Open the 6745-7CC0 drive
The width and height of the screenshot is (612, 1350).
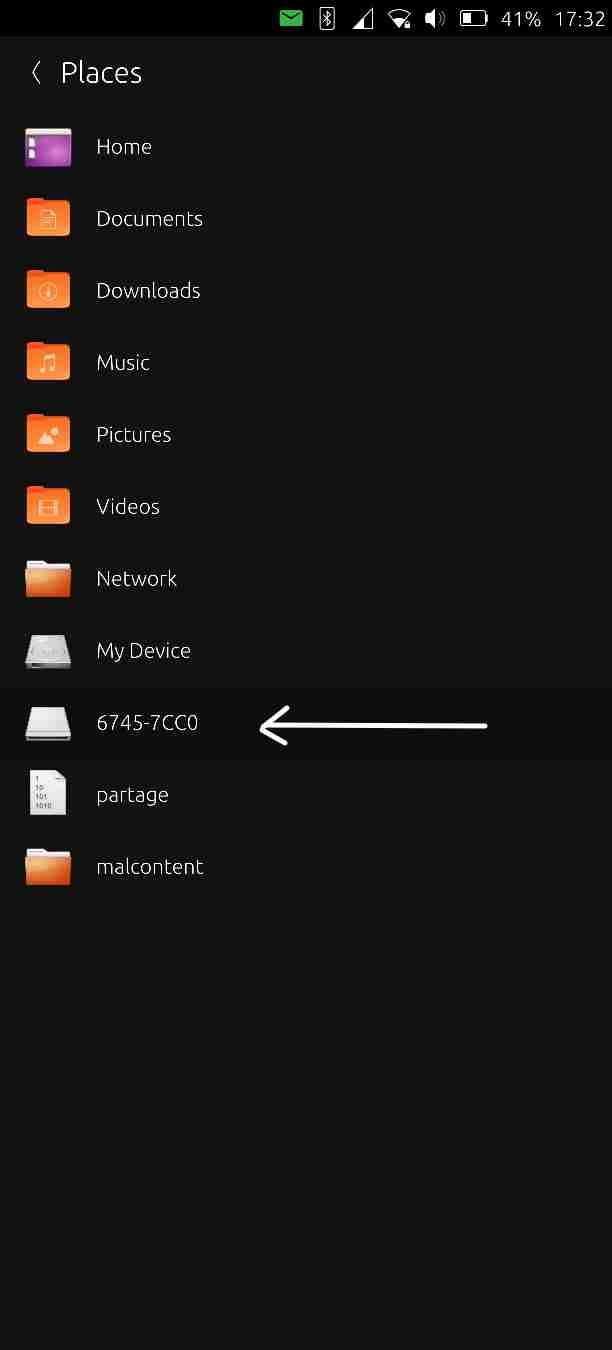point(306,723)
